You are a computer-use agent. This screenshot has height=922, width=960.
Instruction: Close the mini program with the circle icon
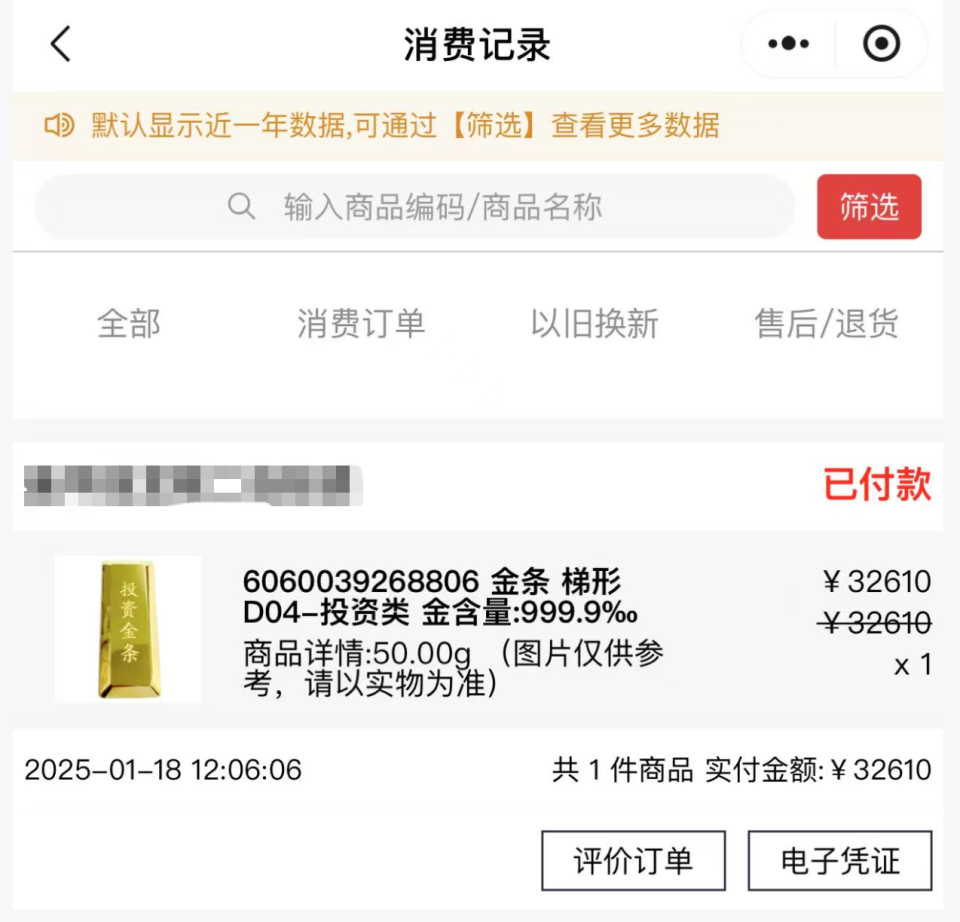[881, 45]
